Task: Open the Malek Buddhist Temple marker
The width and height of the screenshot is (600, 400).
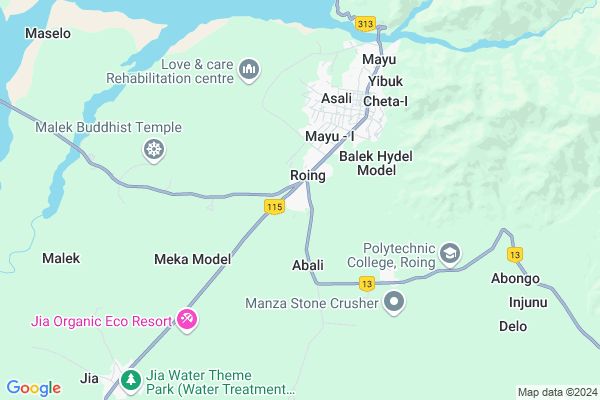Action: click(153, 150)
